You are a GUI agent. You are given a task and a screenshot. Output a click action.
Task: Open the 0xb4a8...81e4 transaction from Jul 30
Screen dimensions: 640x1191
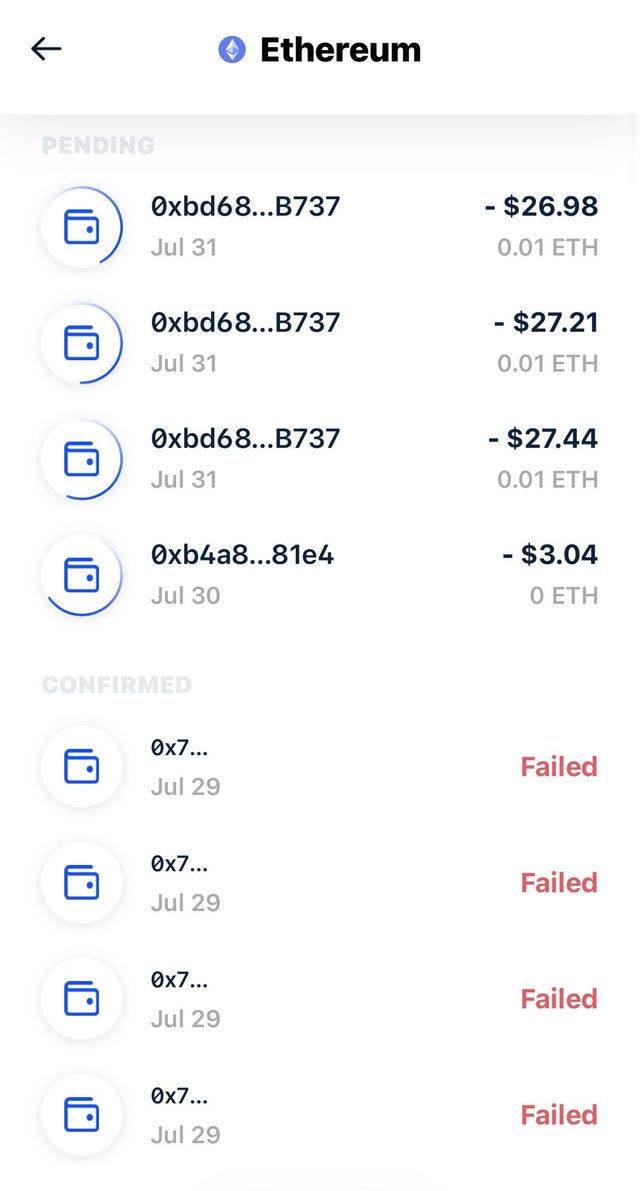(x=320, y=574)
